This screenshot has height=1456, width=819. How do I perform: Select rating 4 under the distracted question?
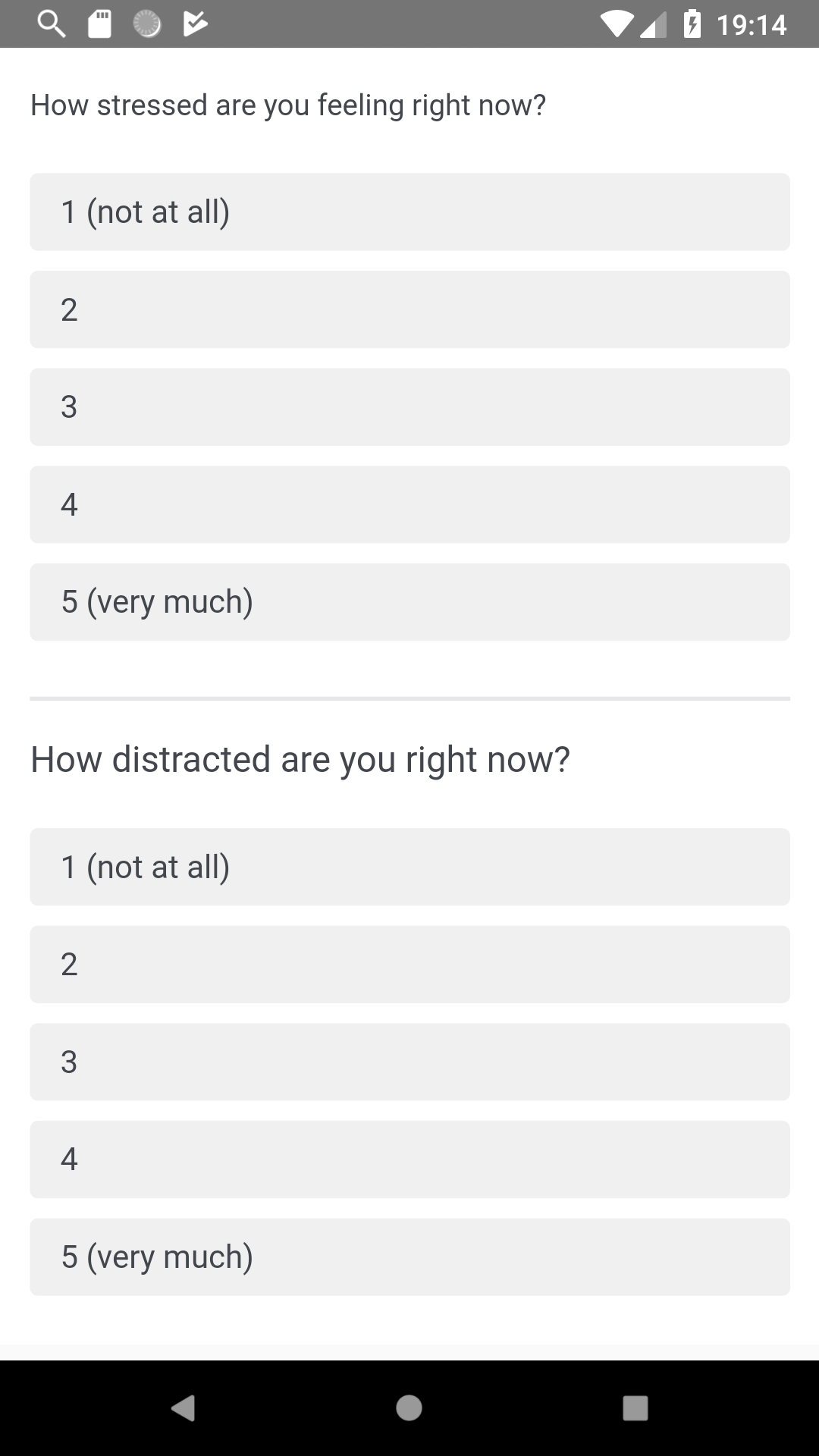pos(409,1159)
